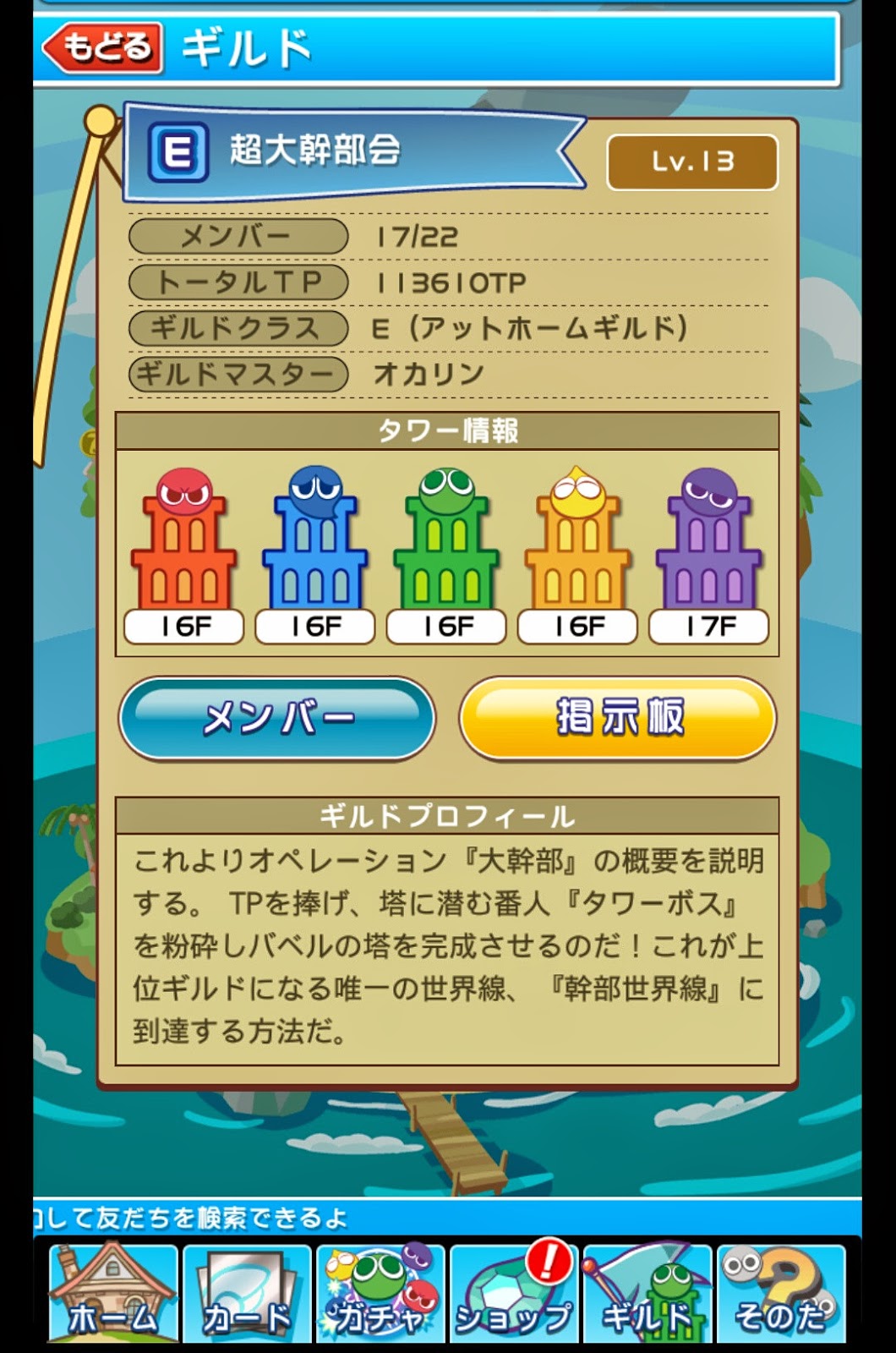Switch to the ホーム tab
The height and width of the screenshot is (1353, 896).
click(x=113, y=1294)
